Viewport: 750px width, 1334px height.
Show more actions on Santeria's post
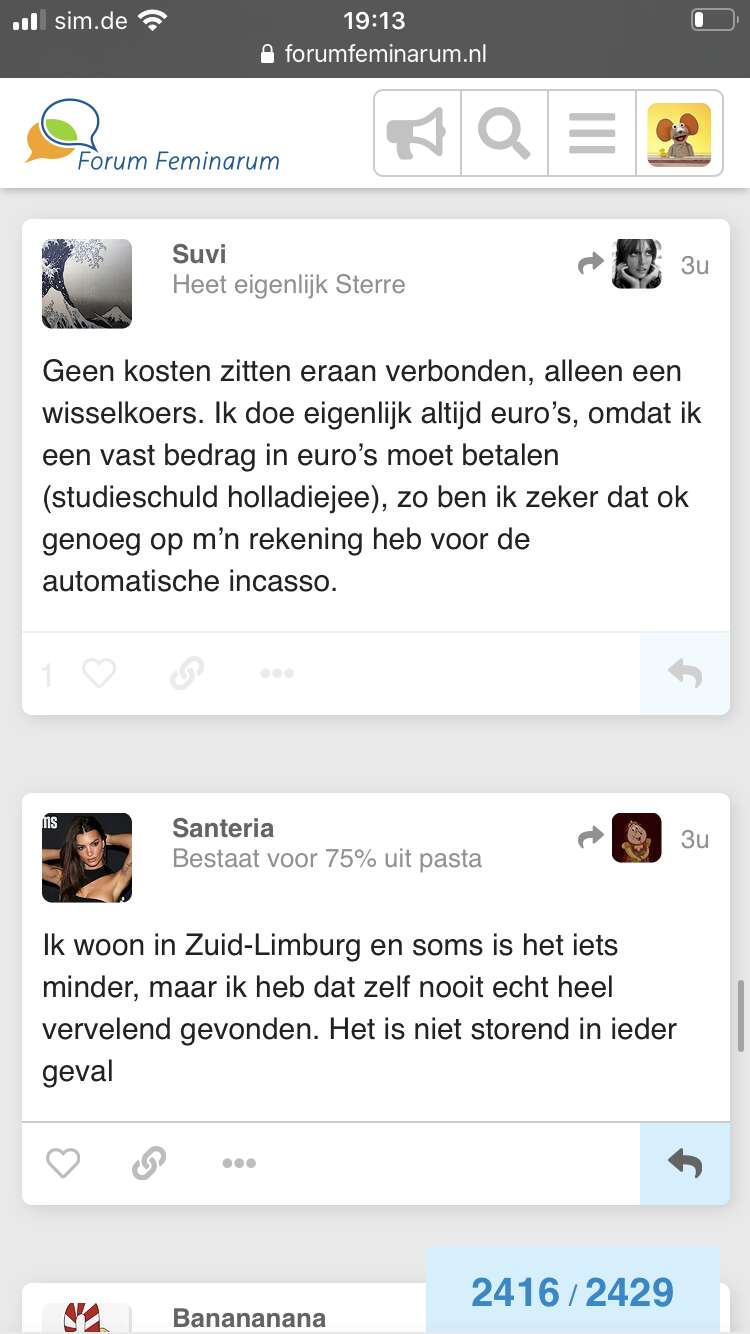[239, 1163]
